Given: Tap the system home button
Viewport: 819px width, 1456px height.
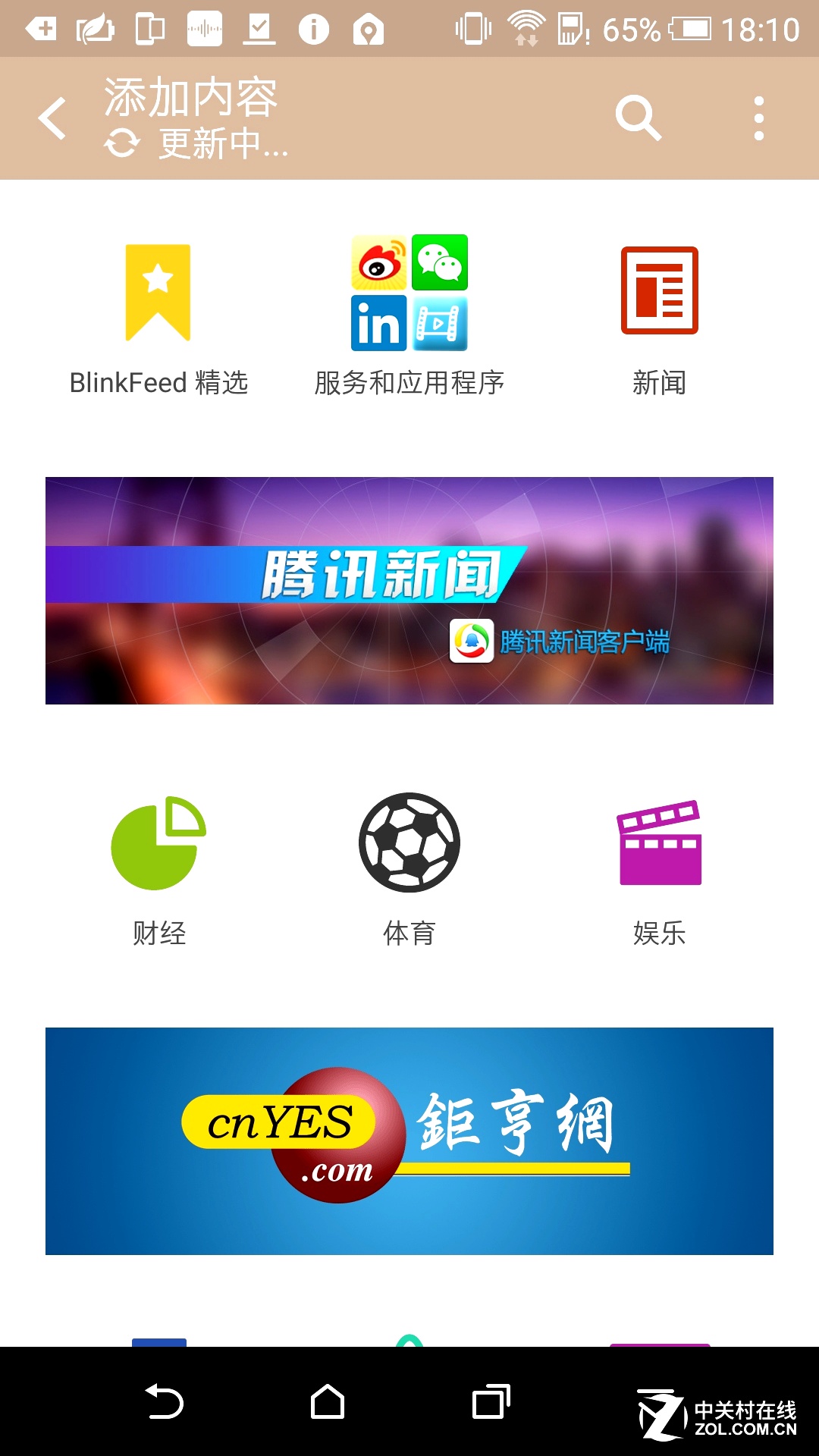Looking at the screenshot, I should [328, 1401].
